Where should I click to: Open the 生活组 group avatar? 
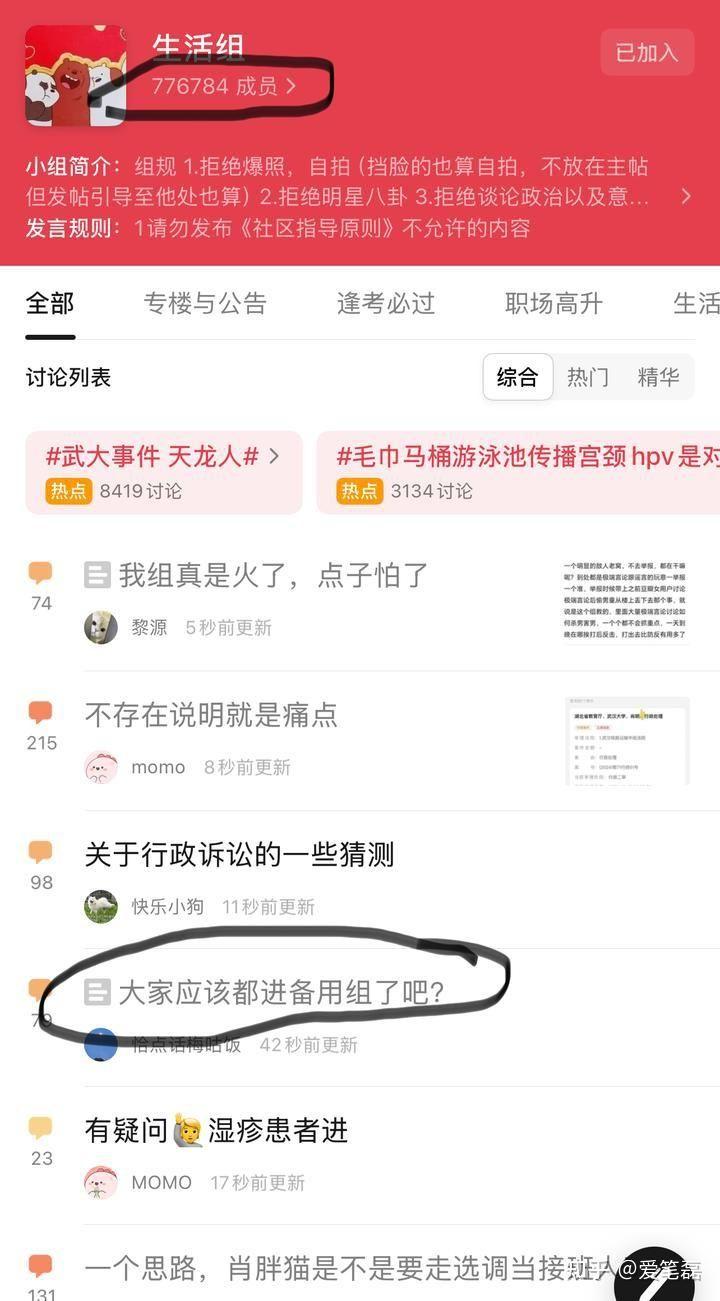(x=76, y=75)
